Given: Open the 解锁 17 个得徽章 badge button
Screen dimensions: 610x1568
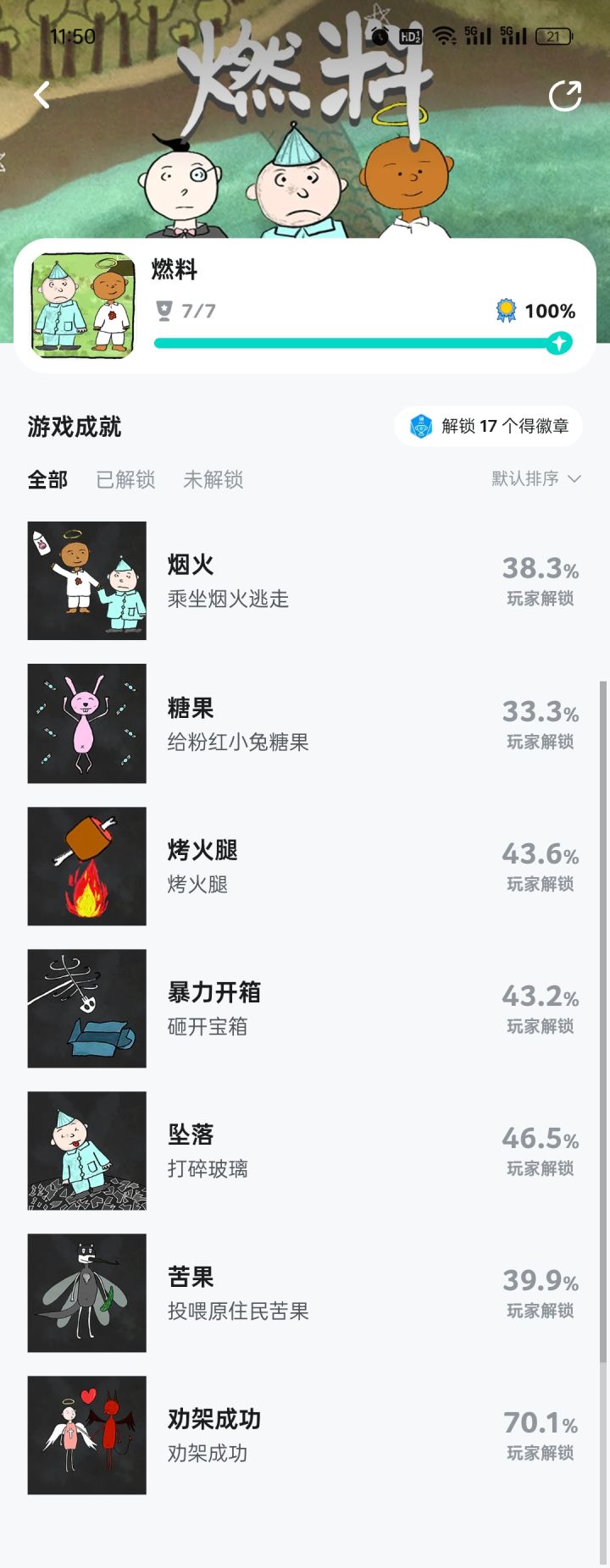Looking at the screenshot, I should pos(489,426).
